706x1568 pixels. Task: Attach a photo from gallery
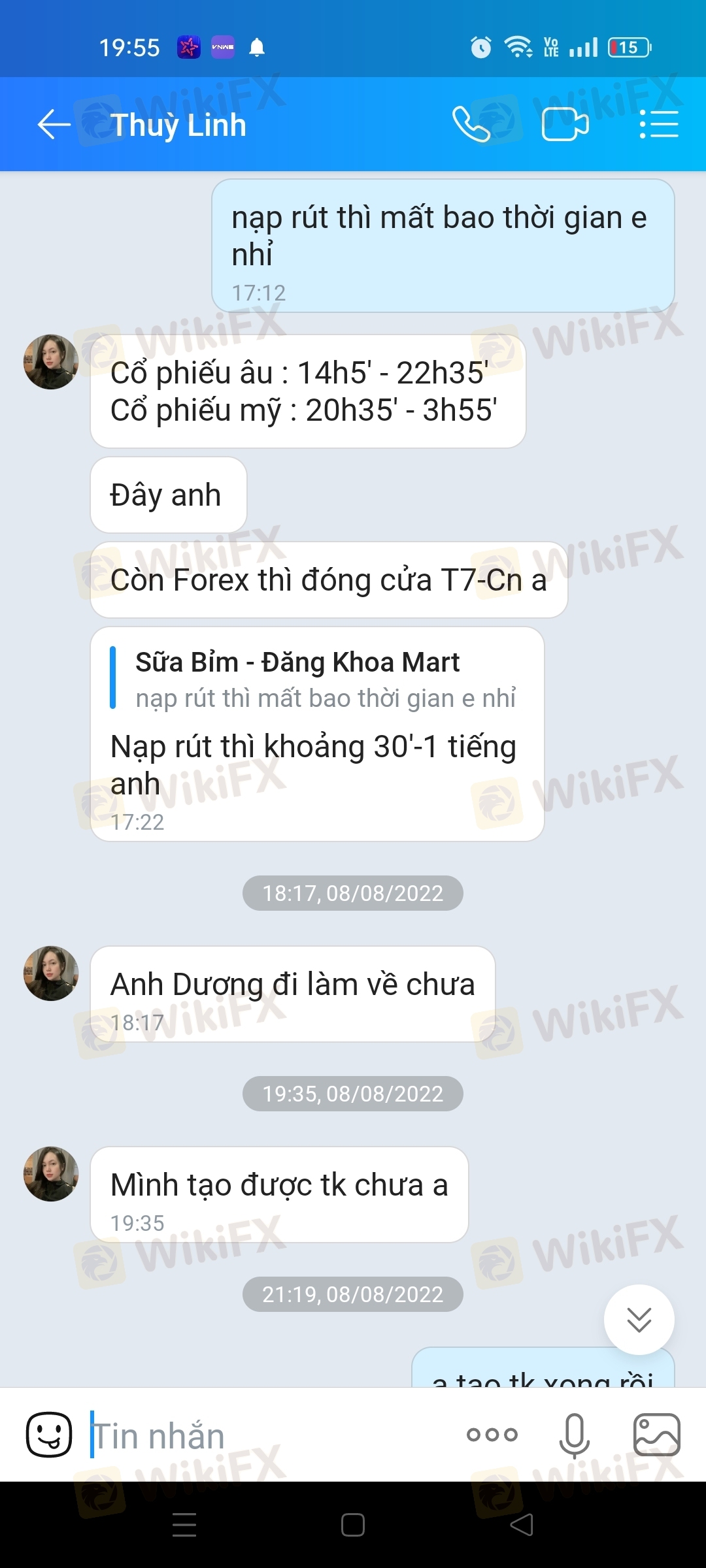point(656,1435)
